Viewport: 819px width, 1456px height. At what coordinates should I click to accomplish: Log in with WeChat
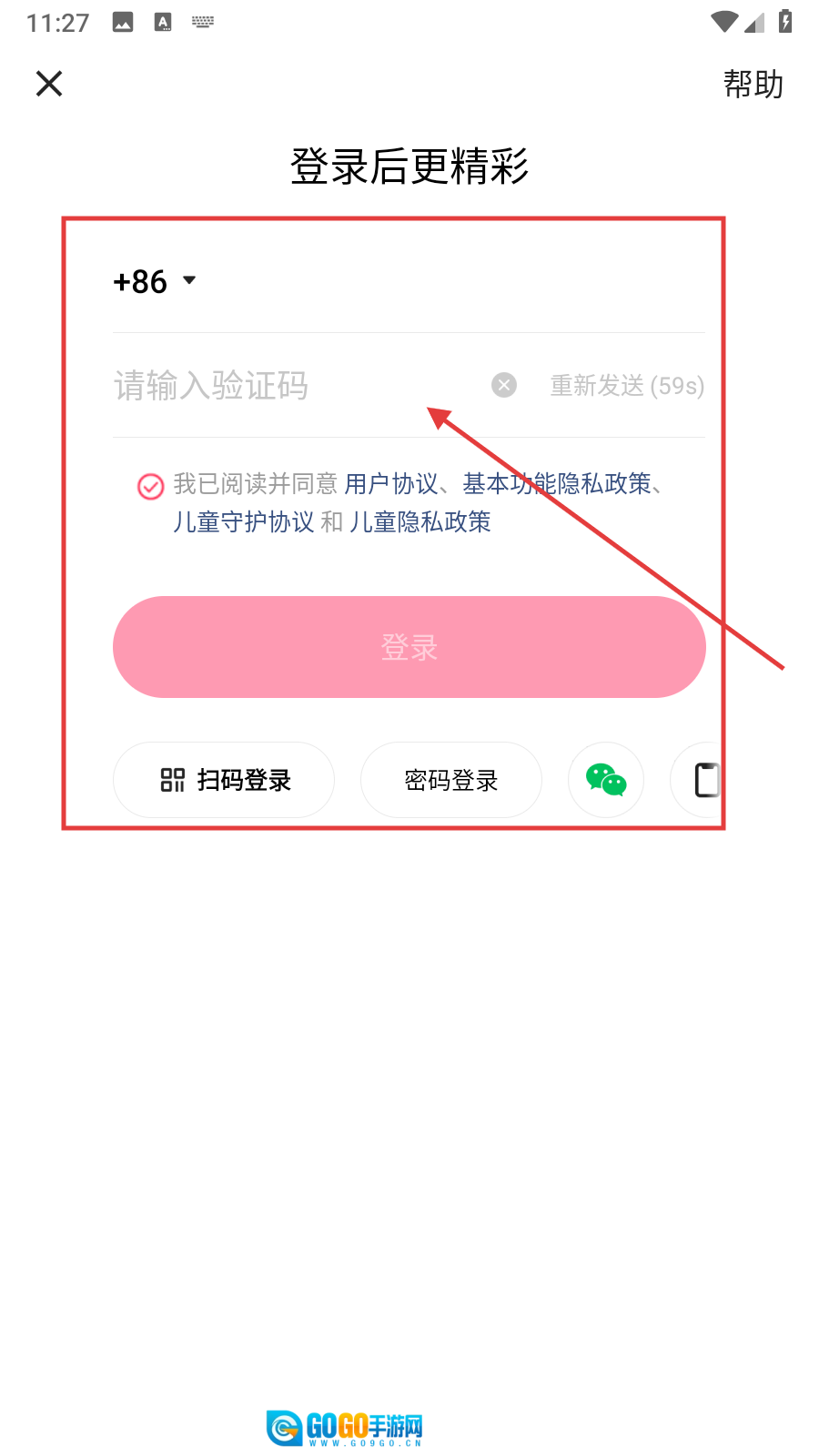click(x=606, y=780)
